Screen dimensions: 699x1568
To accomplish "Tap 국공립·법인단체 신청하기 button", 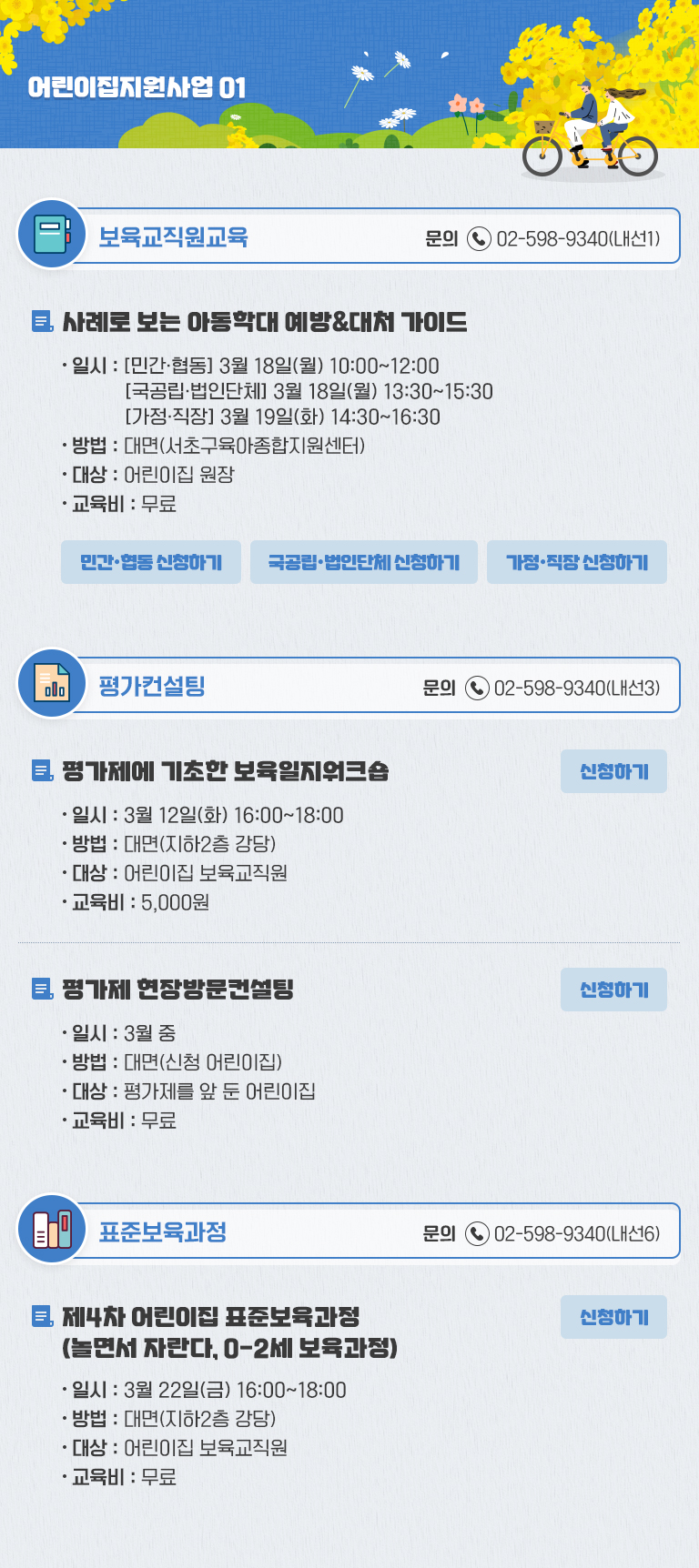I will tap(364, 562).
